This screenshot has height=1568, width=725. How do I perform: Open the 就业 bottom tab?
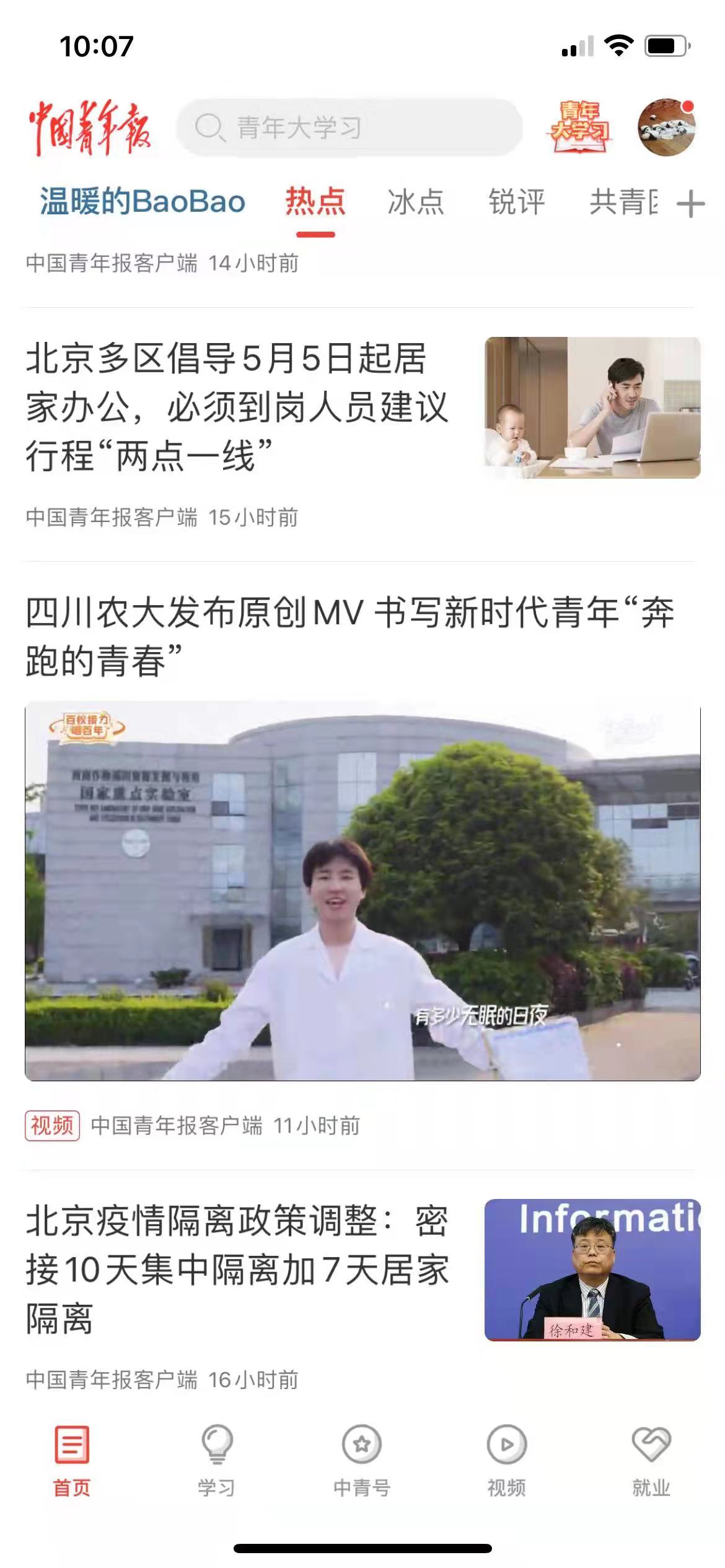(651, 1460)
